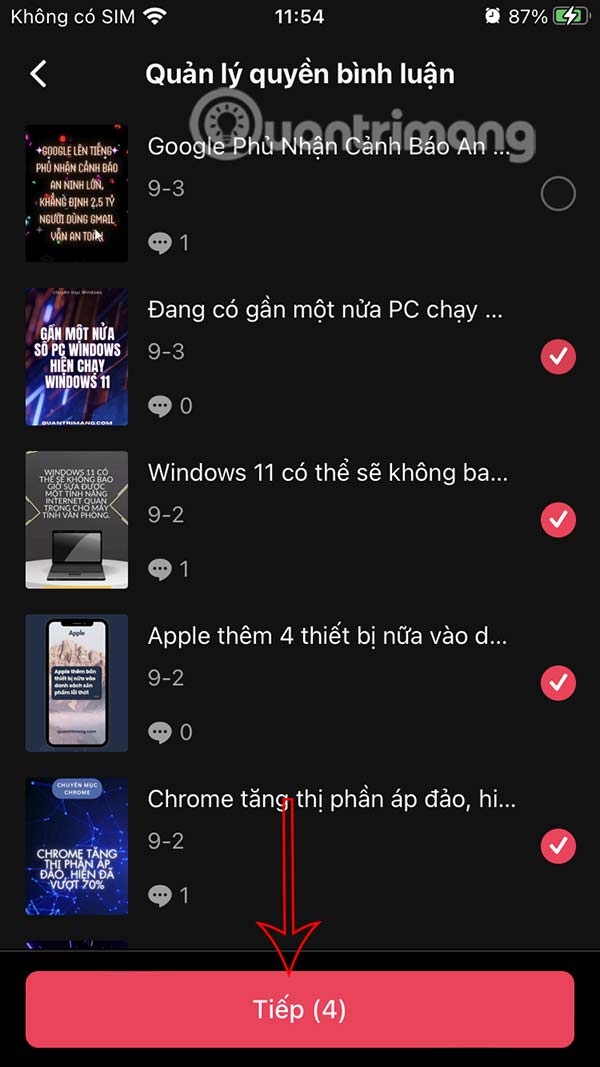The width and height of the screenshot is (600, 1067).
Task: Uncheck the Đang có gần một nửa PC video
Action: [558, 357]
